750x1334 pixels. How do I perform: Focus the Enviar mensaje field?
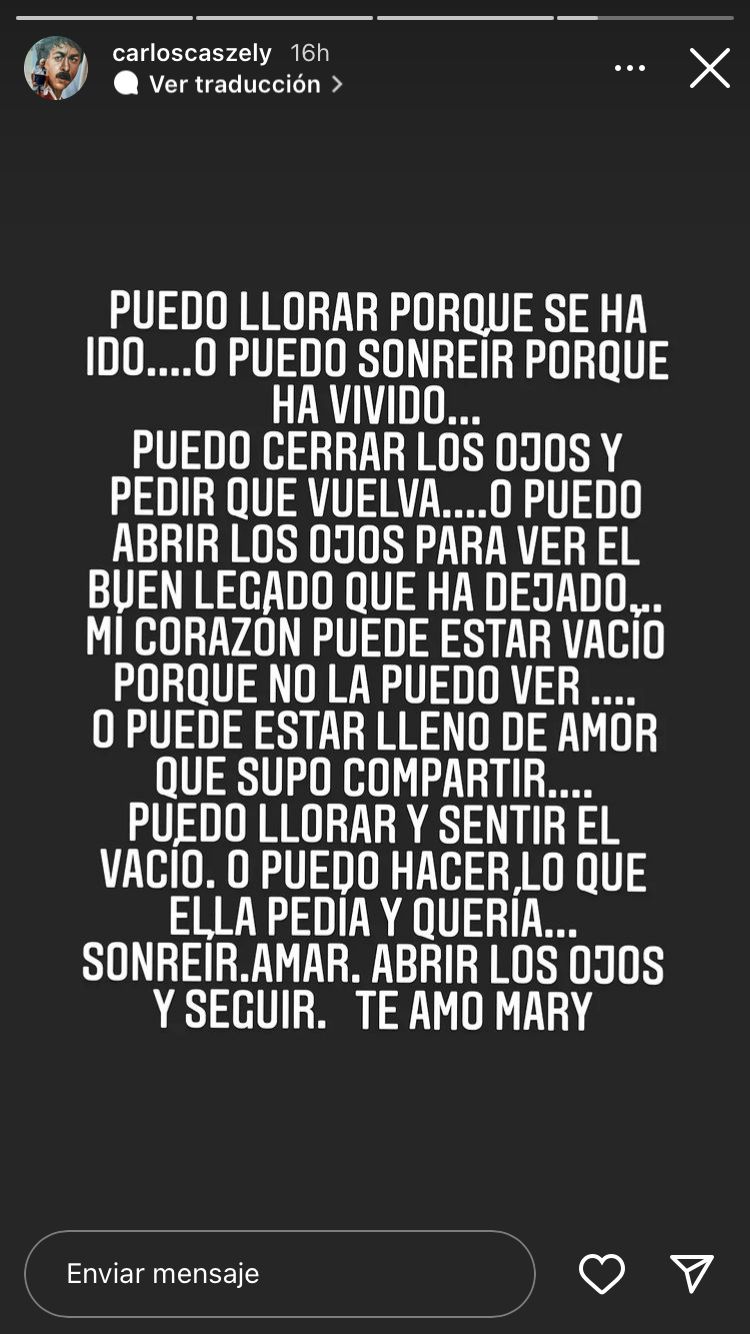pos(280,1273)
